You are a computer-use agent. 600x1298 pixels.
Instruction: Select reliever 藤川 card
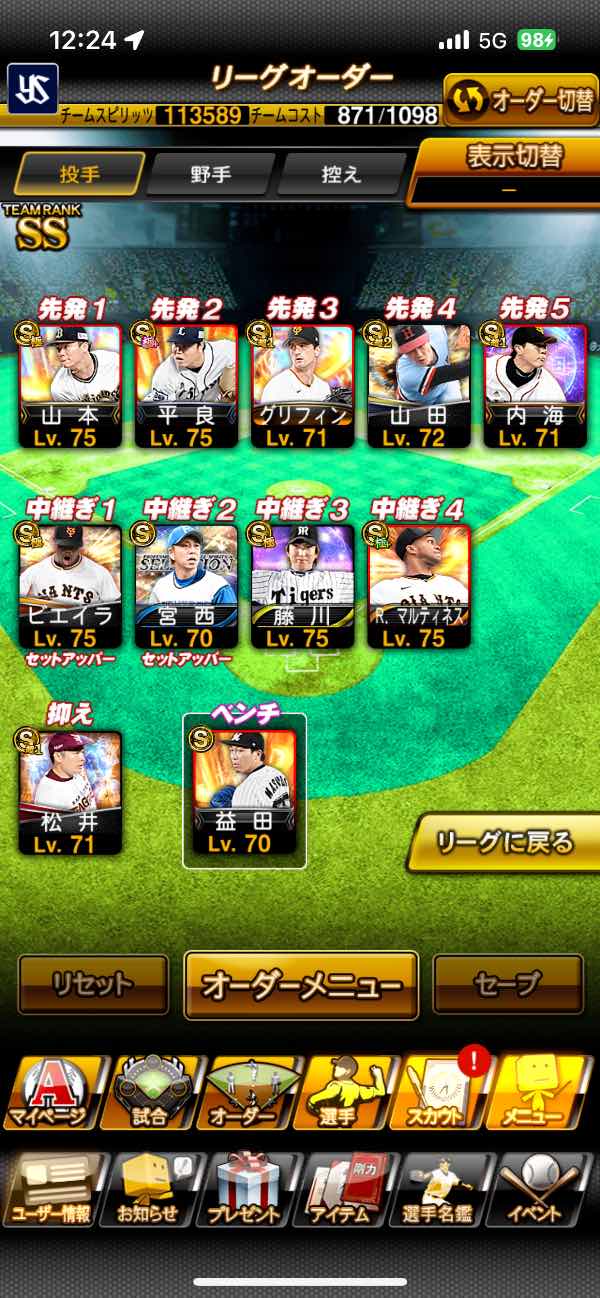[x=302, y=587]
